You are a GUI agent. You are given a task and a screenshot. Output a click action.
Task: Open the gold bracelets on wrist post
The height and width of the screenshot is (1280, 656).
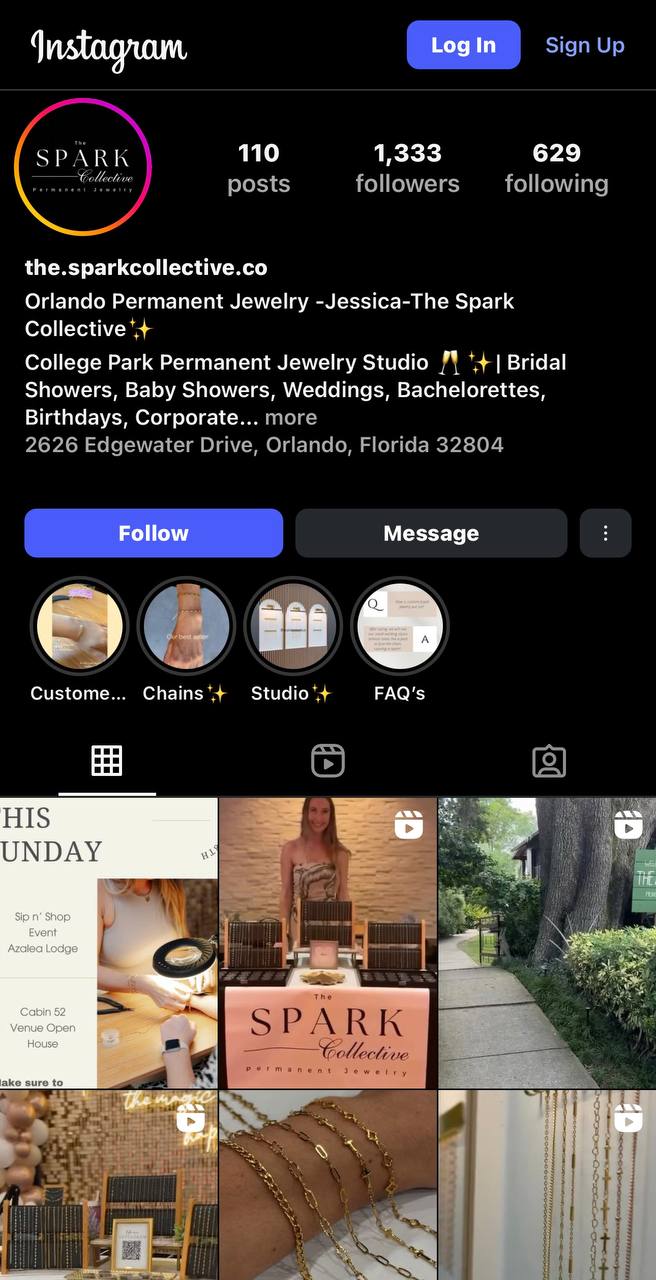pyautogui.click(x=328, y=1185)
